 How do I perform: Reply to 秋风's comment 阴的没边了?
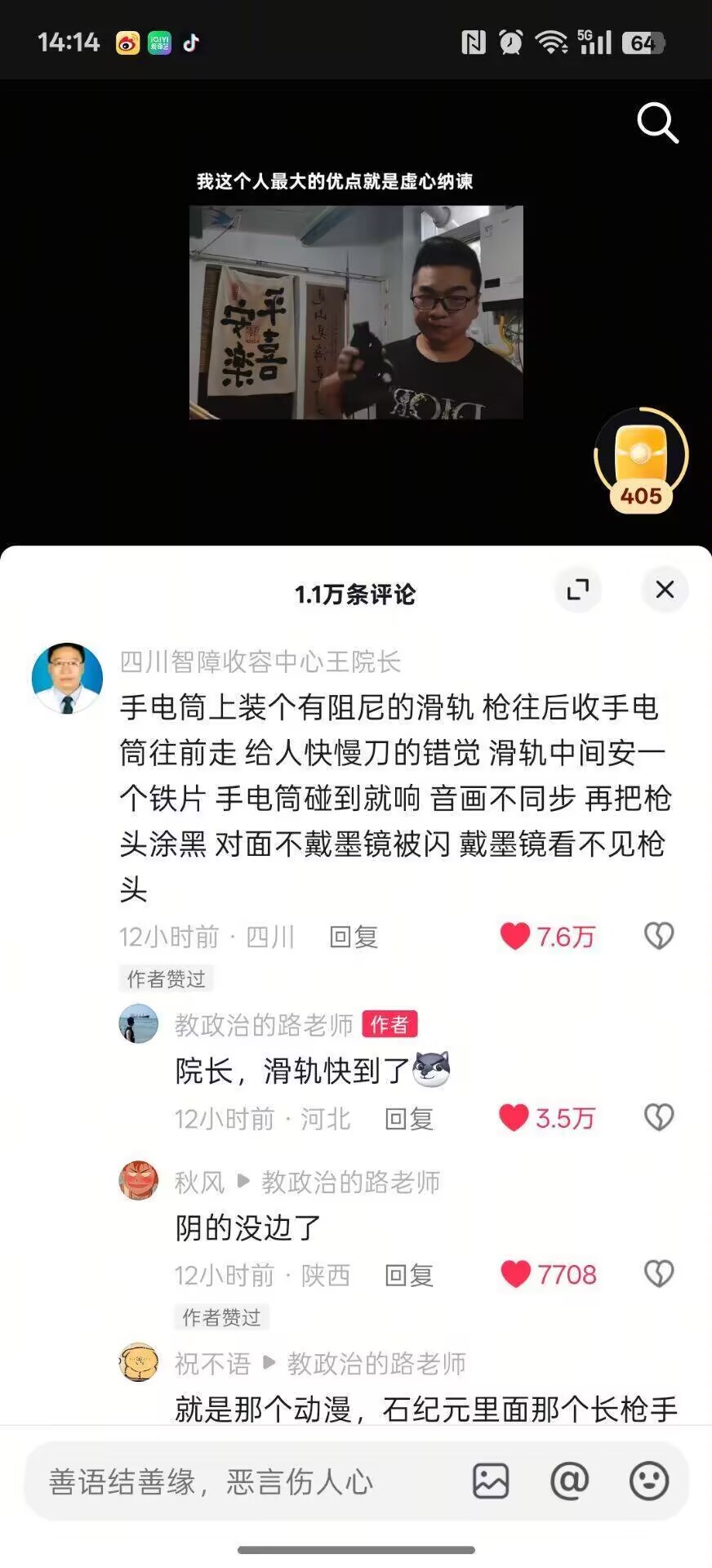[x=408, y=1275]
